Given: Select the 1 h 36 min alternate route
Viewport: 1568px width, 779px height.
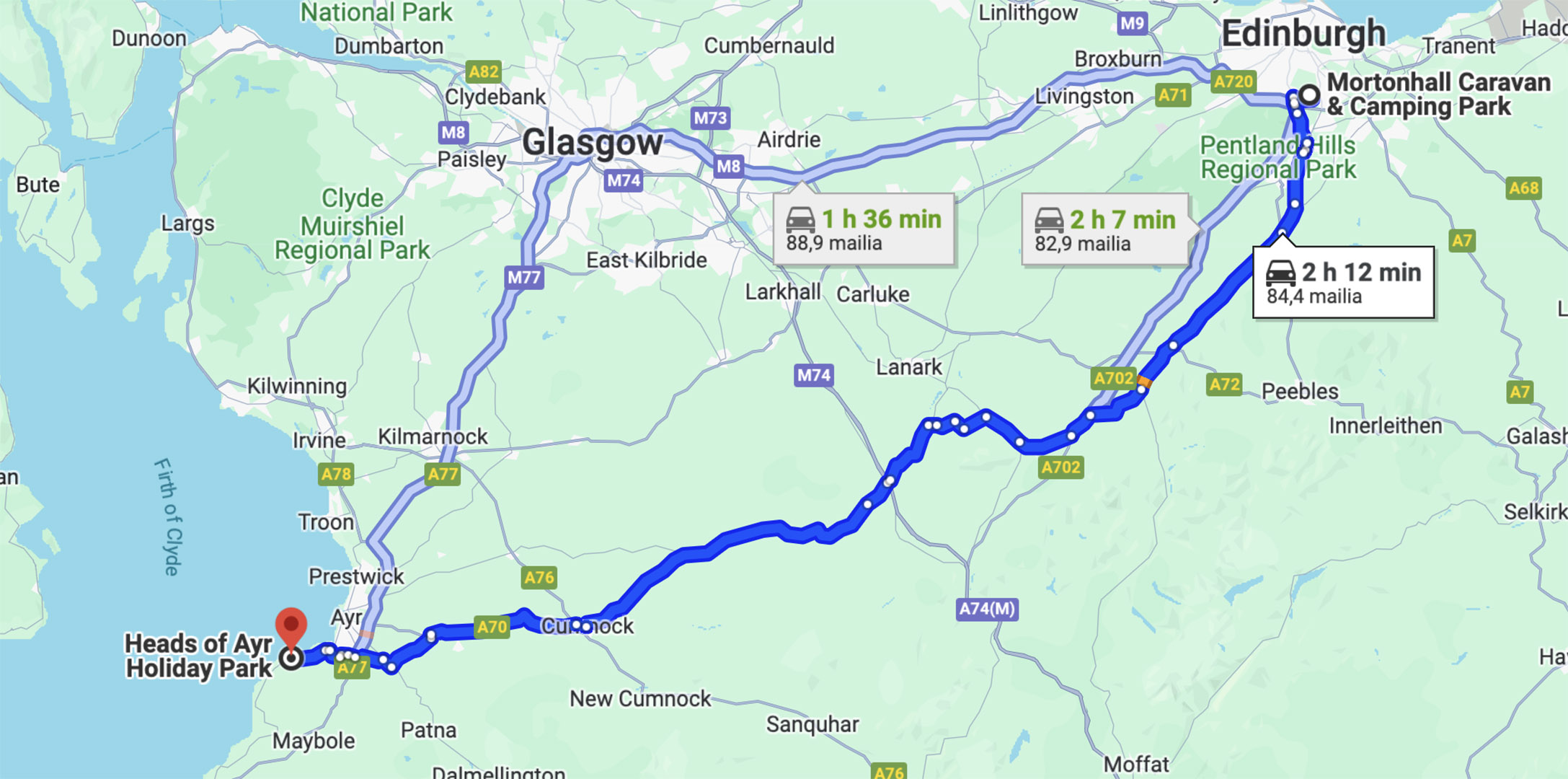Looking at the screenshot, I should point(864,229).
